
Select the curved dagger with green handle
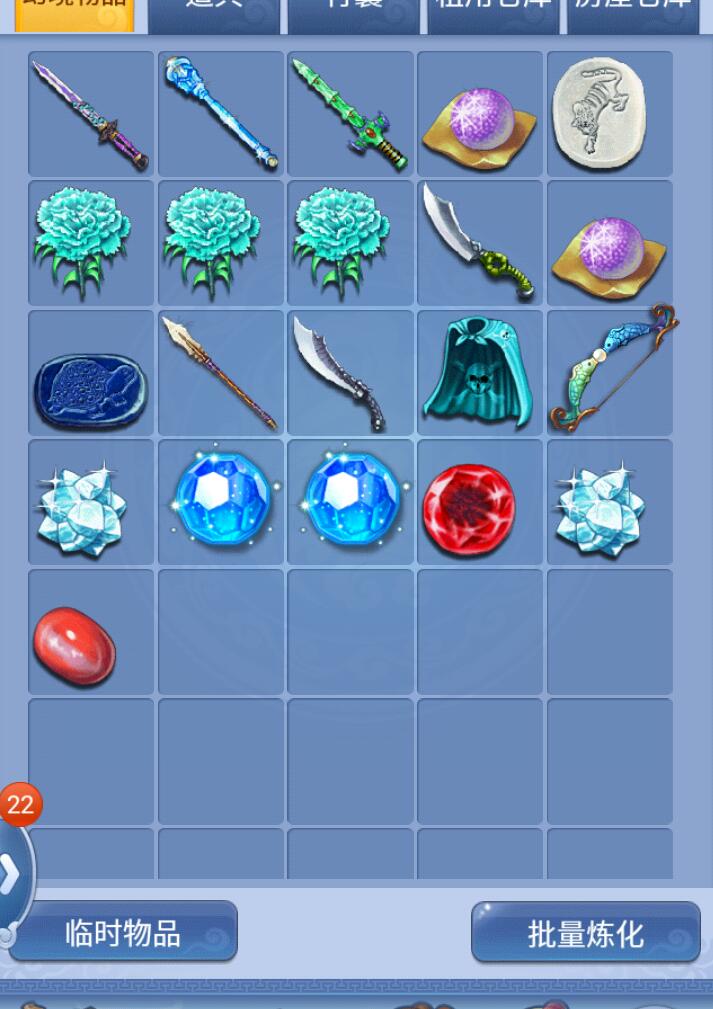[480, 243]
